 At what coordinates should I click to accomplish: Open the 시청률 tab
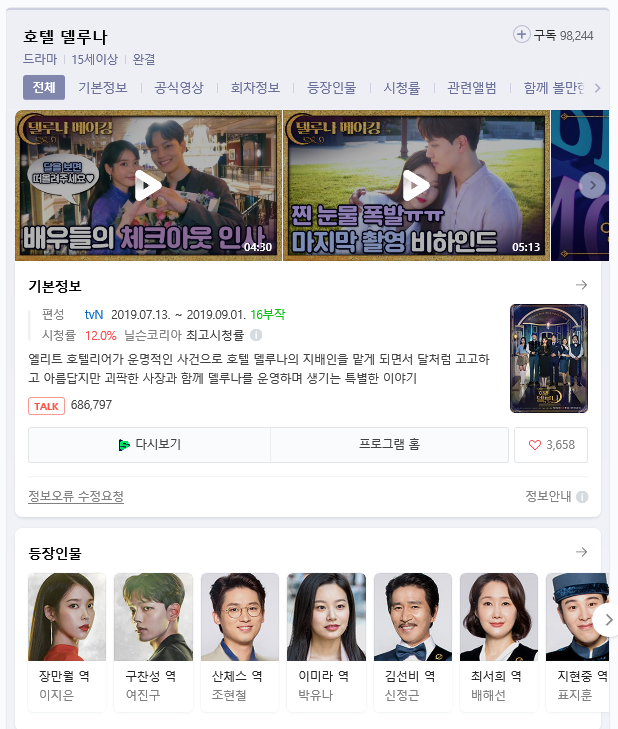point(401,88)
